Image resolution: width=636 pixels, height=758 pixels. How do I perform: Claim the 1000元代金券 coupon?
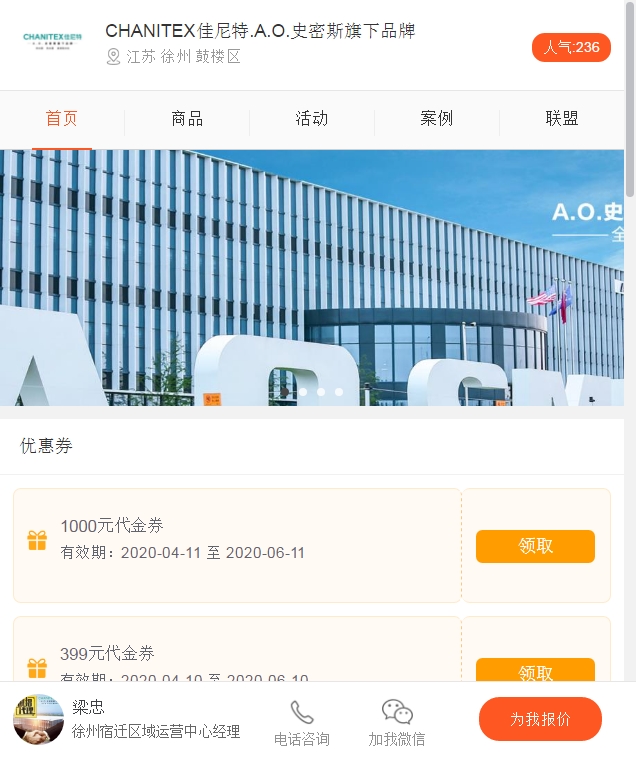click(535, 546)
